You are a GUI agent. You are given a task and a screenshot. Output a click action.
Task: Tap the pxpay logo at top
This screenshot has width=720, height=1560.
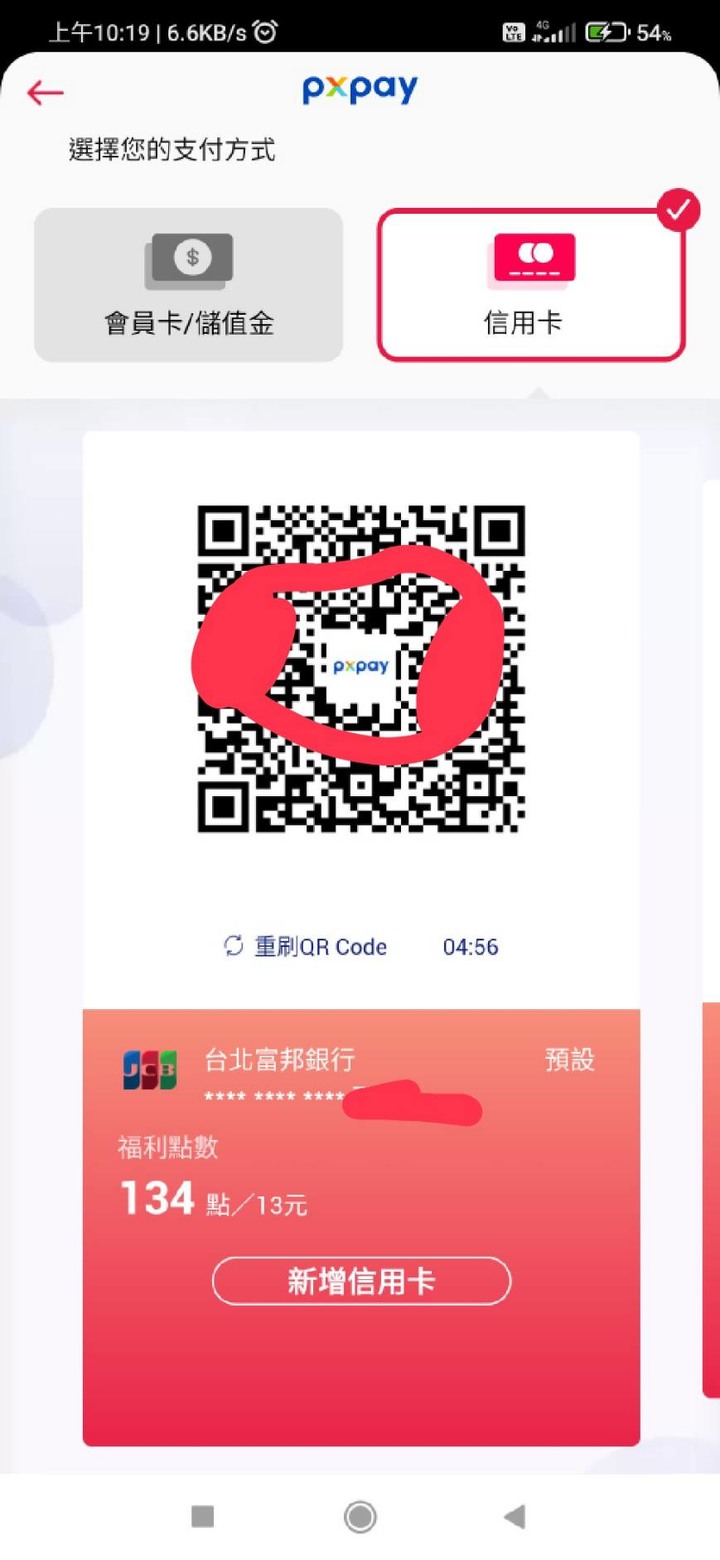(x=358, y=90)
